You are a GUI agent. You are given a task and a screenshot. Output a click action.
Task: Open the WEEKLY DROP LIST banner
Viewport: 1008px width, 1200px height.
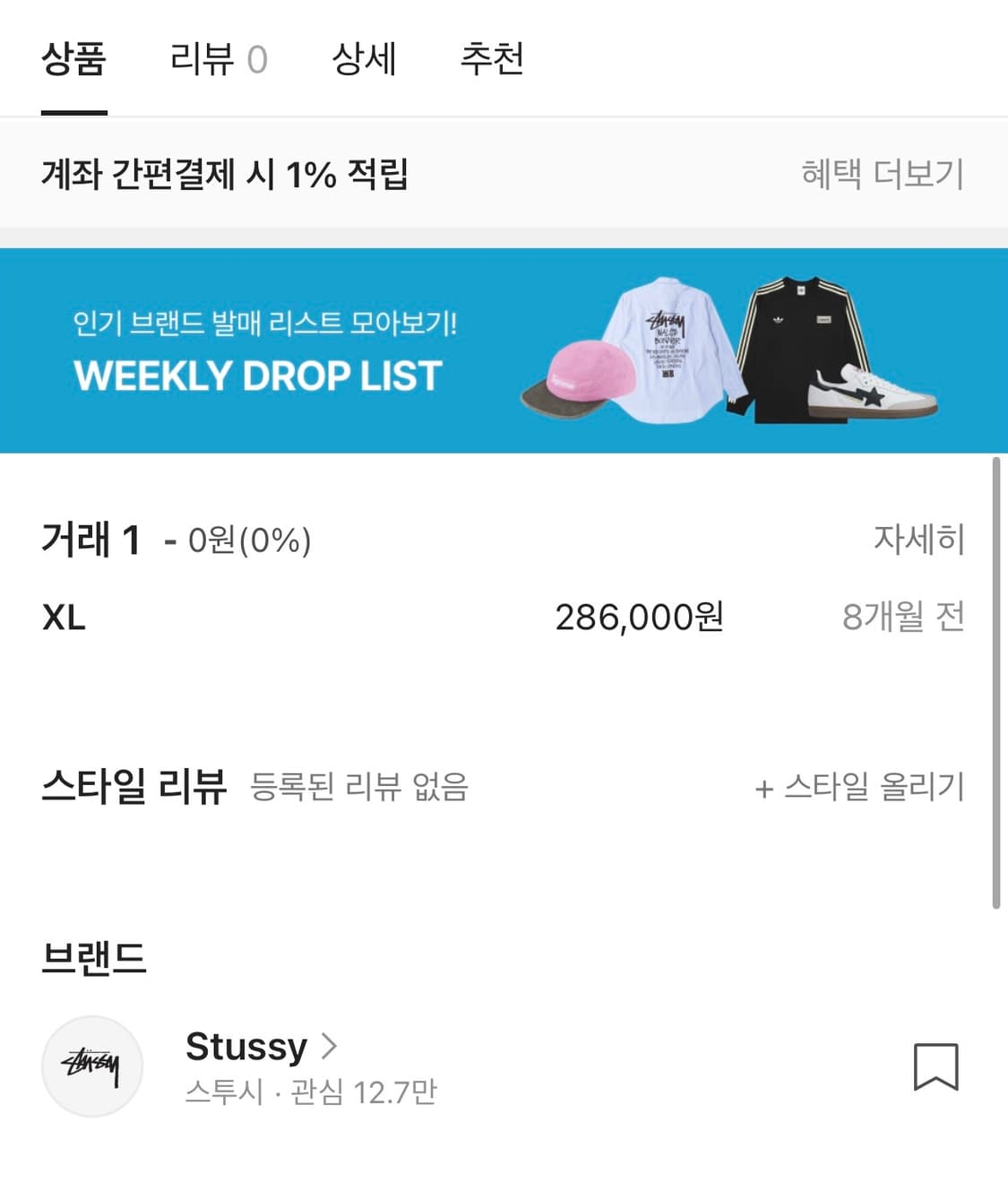[x=260, y=375]
